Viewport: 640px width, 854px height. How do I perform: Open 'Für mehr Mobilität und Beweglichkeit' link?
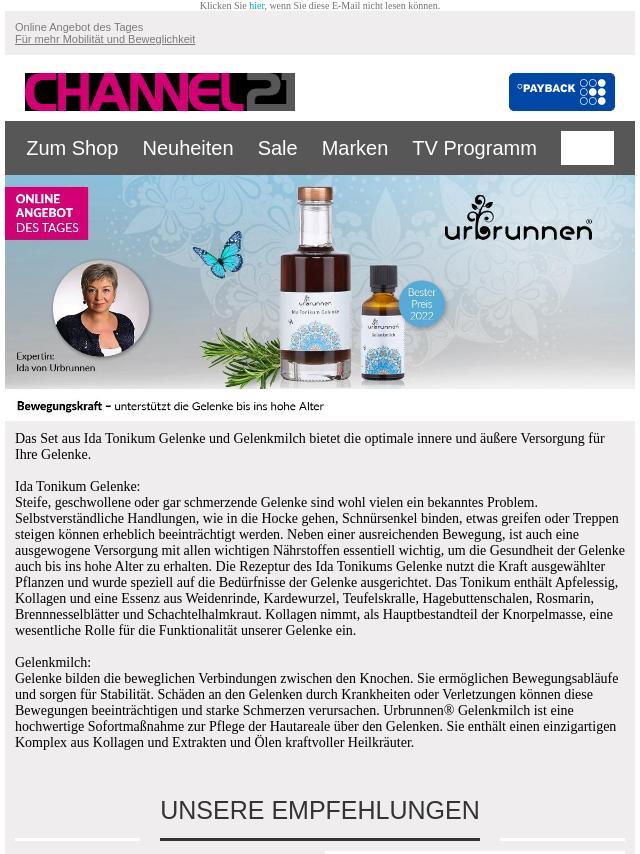(105, 39)
